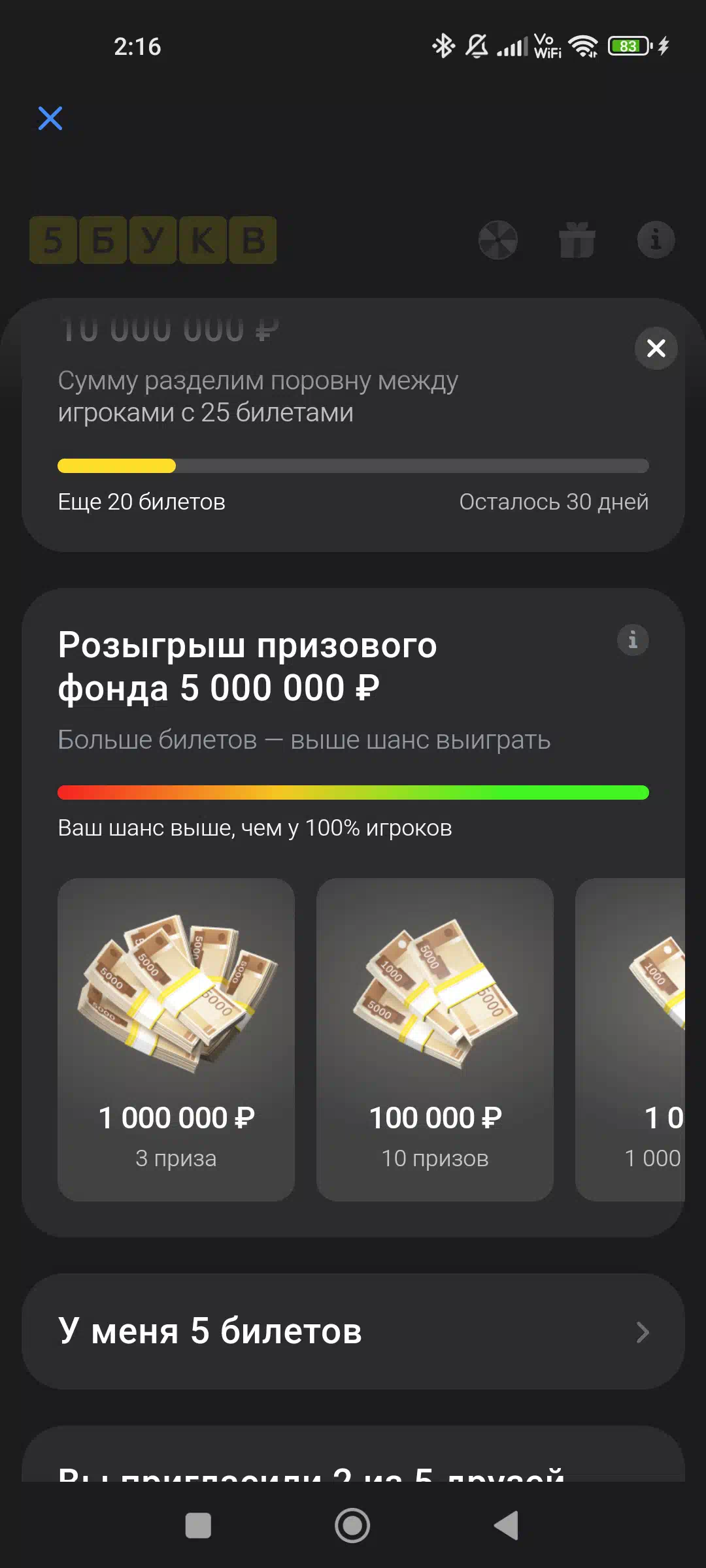Open the info icon in the header

coord(656,240)
